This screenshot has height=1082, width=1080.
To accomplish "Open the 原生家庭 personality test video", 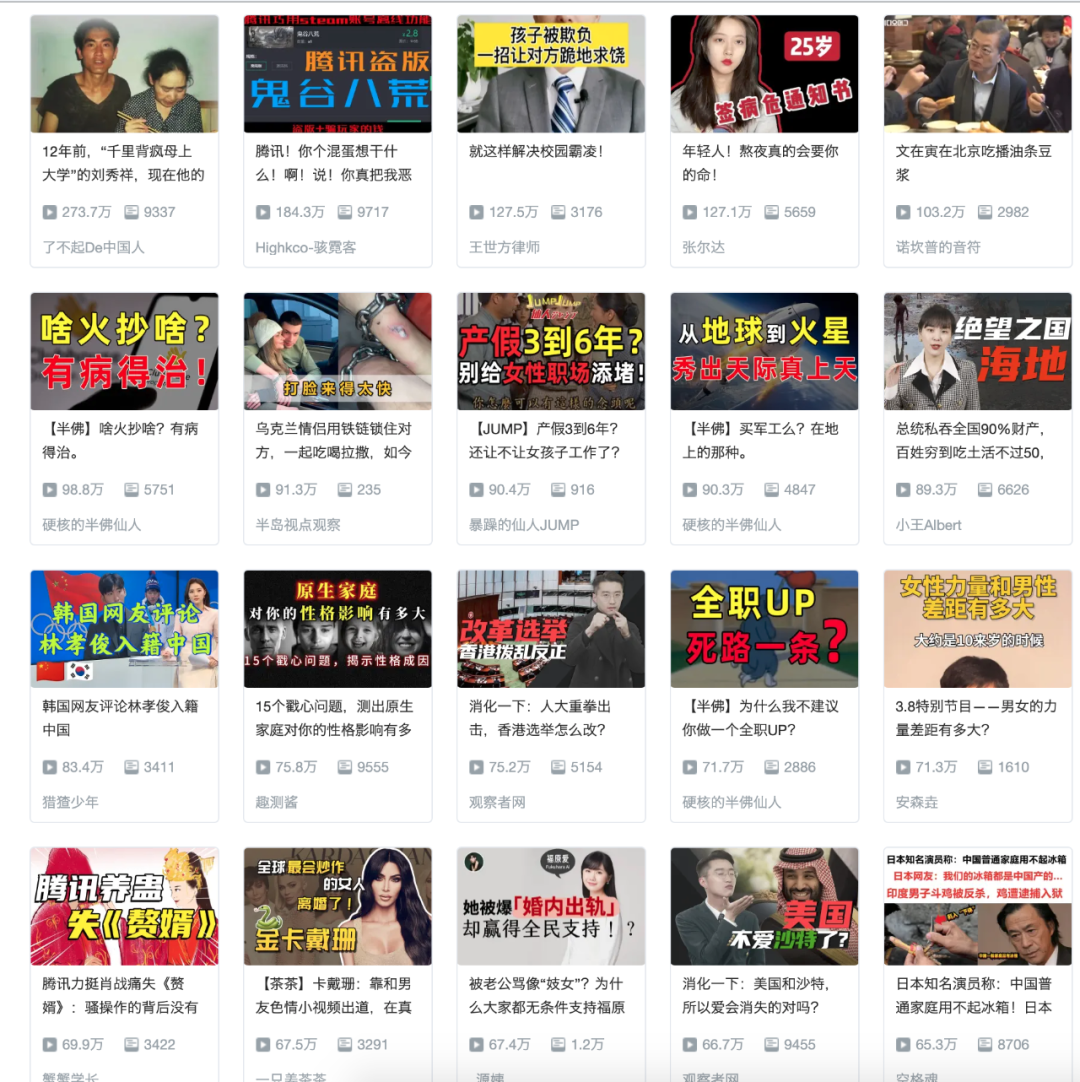I will point(337,629).
